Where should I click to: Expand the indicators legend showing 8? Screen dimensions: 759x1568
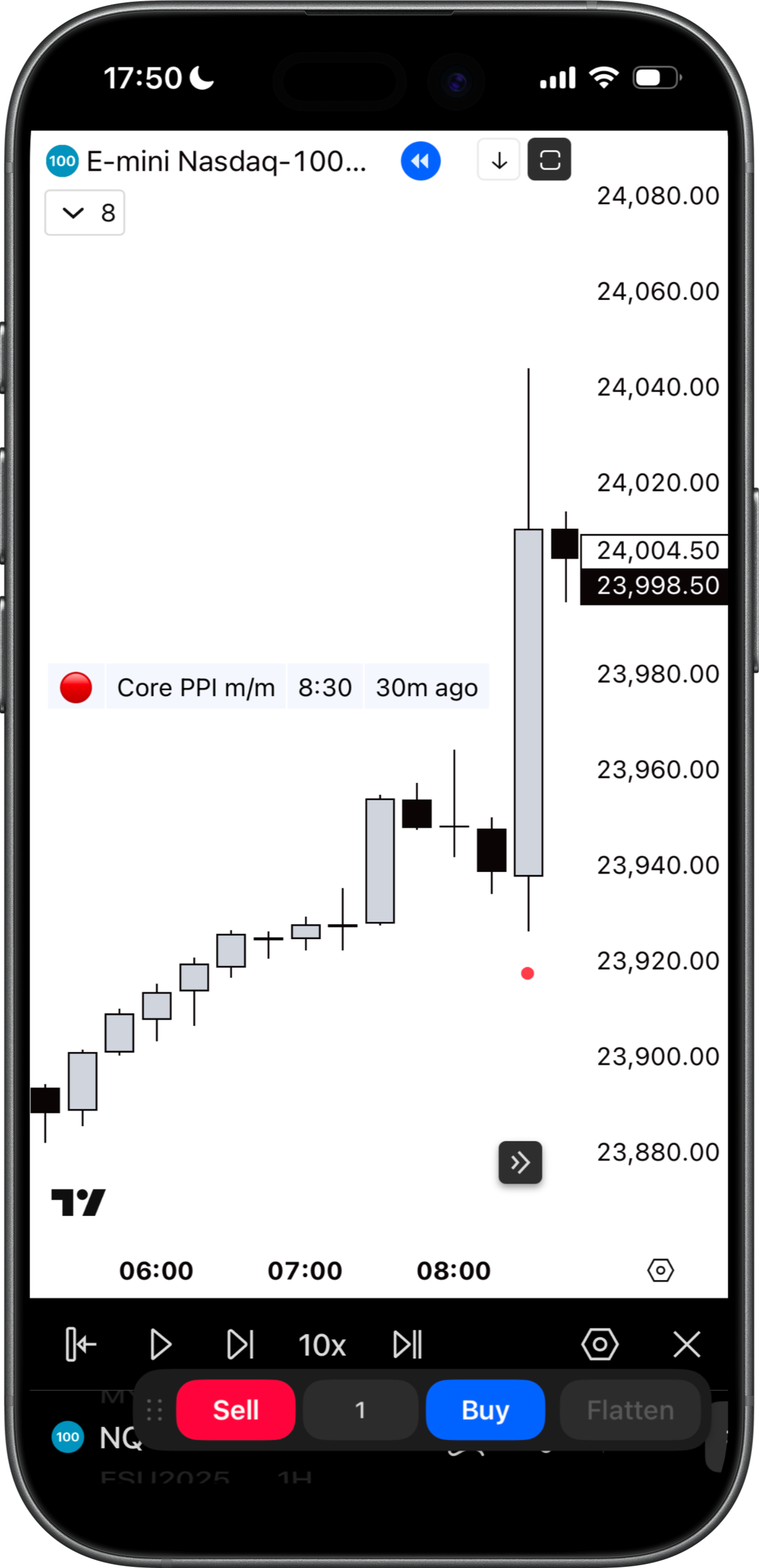pos(85,213)
